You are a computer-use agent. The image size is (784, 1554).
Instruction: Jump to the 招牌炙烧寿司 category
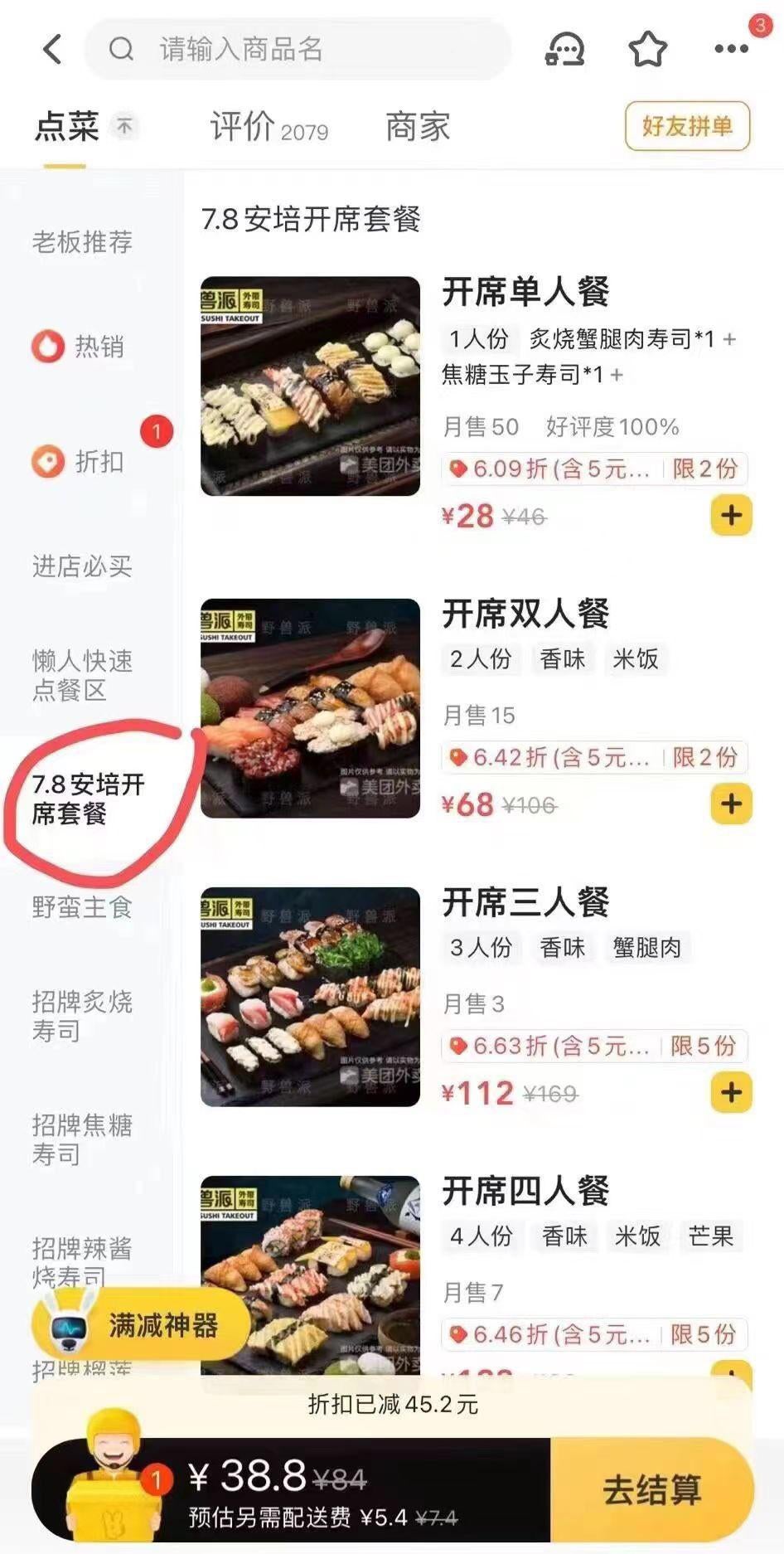[82, 1016]
